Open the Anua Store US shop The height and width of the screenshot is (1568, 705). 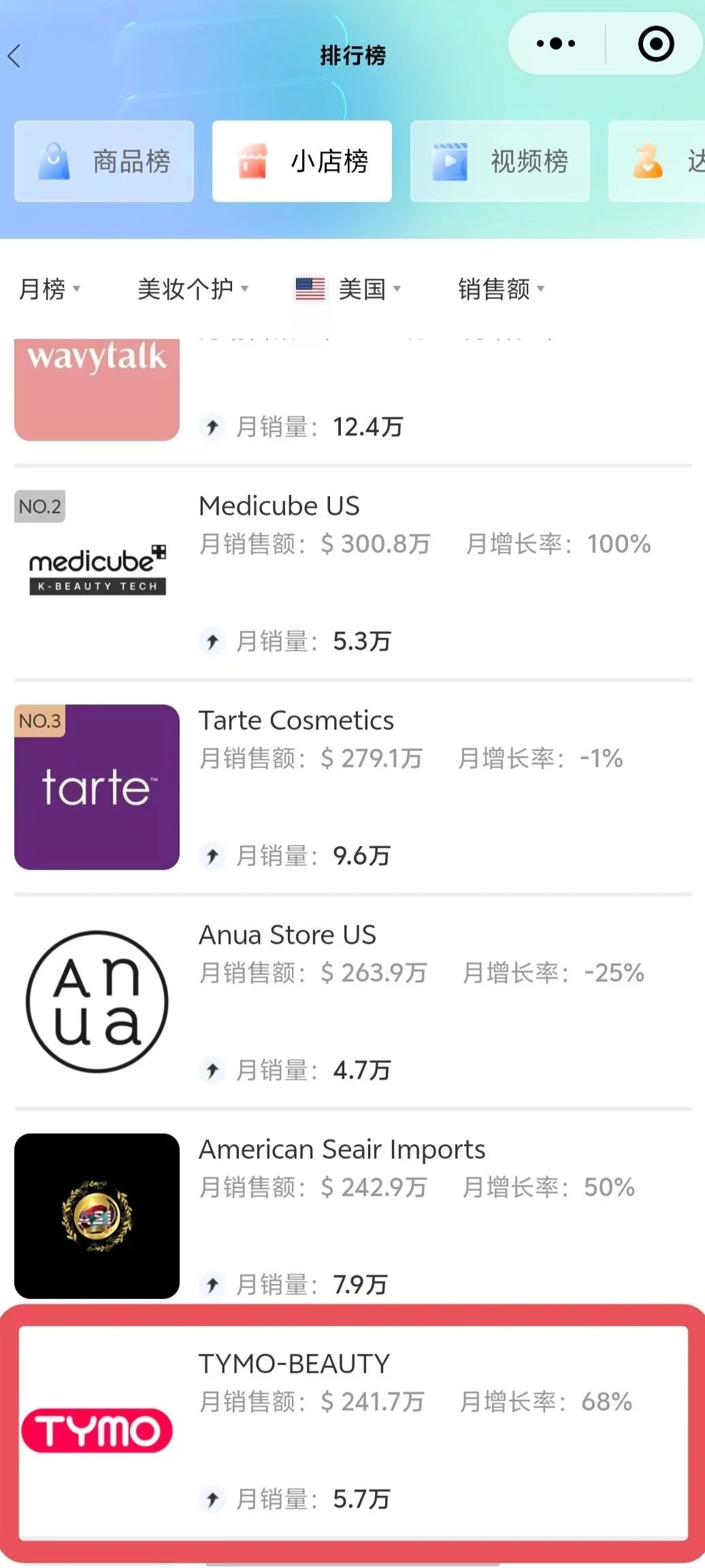coord(287,935)
